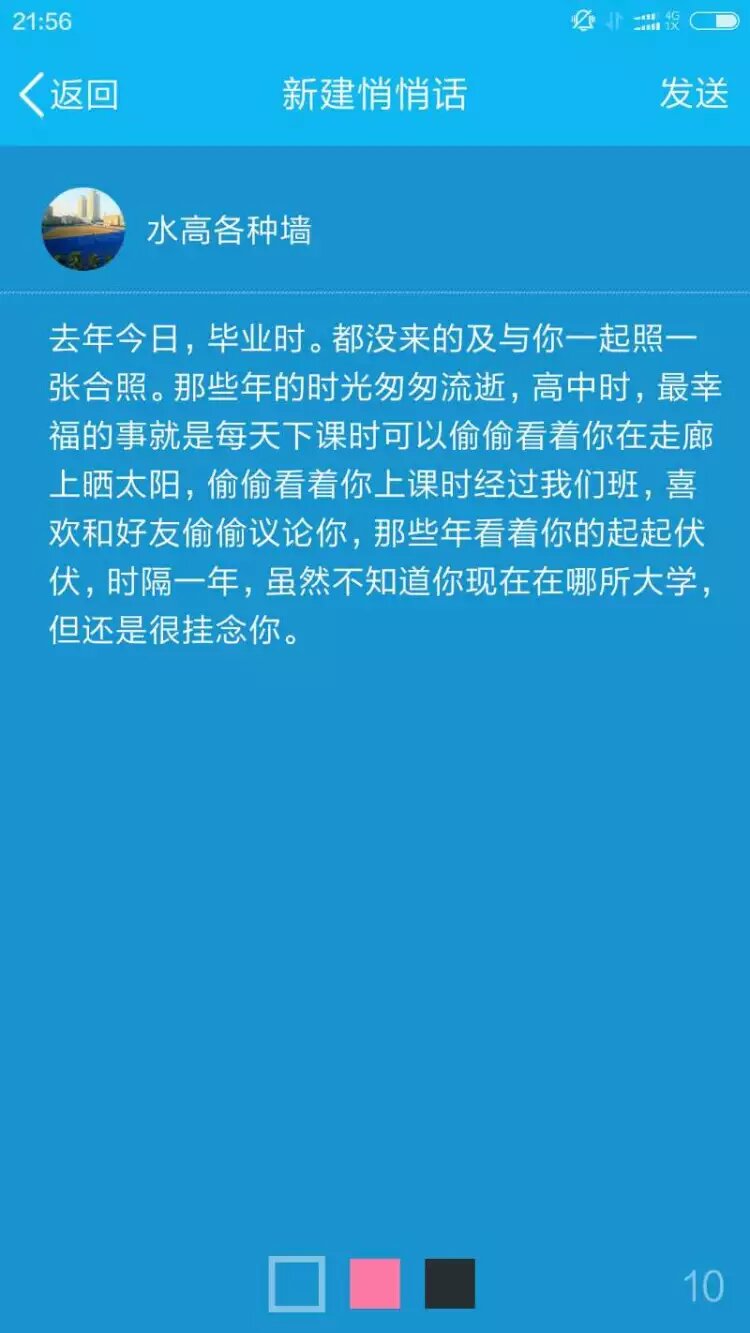Select the blue background color swatch
The image size is (750, 1333).
click(x=297, y=1284)
